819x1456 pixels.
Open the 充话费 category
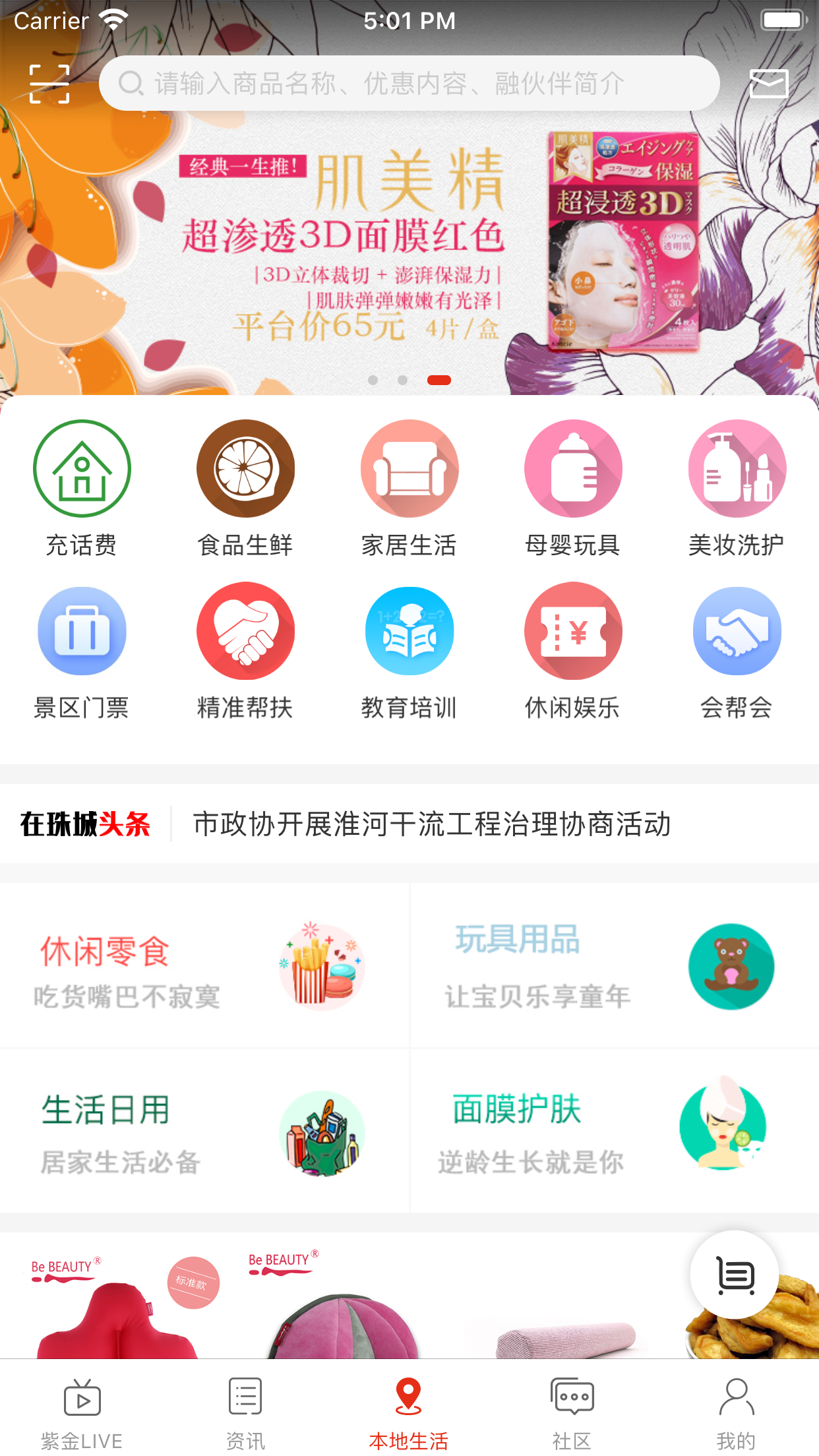(x=82, y=489)
